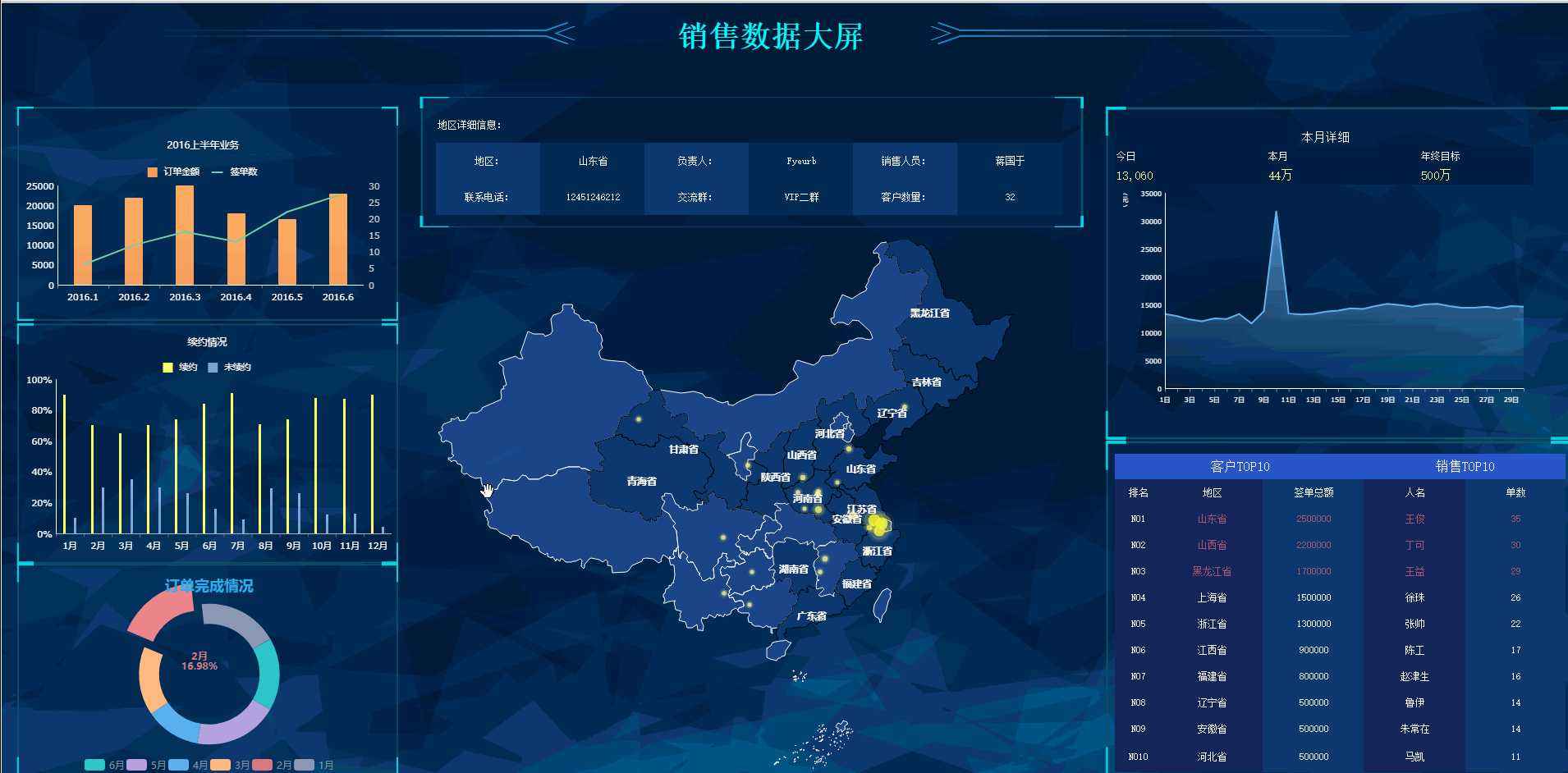This screenshot has width=1568, height=773.
Task: Toggle the 未续约 legend entry
Action: (230, 367)
